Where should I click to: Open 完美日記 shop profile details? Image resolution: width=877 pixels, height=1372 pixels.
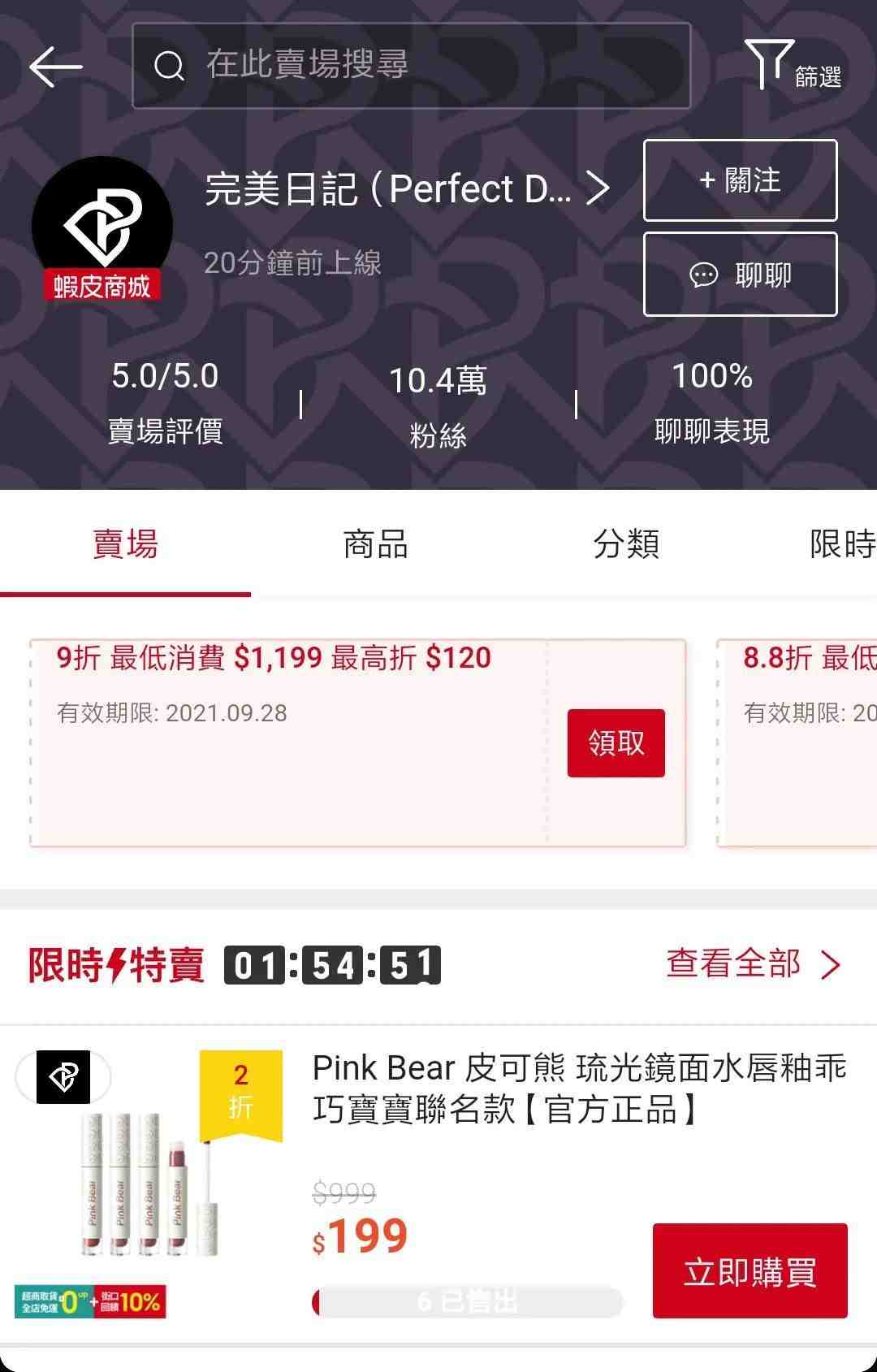[406, 189]
